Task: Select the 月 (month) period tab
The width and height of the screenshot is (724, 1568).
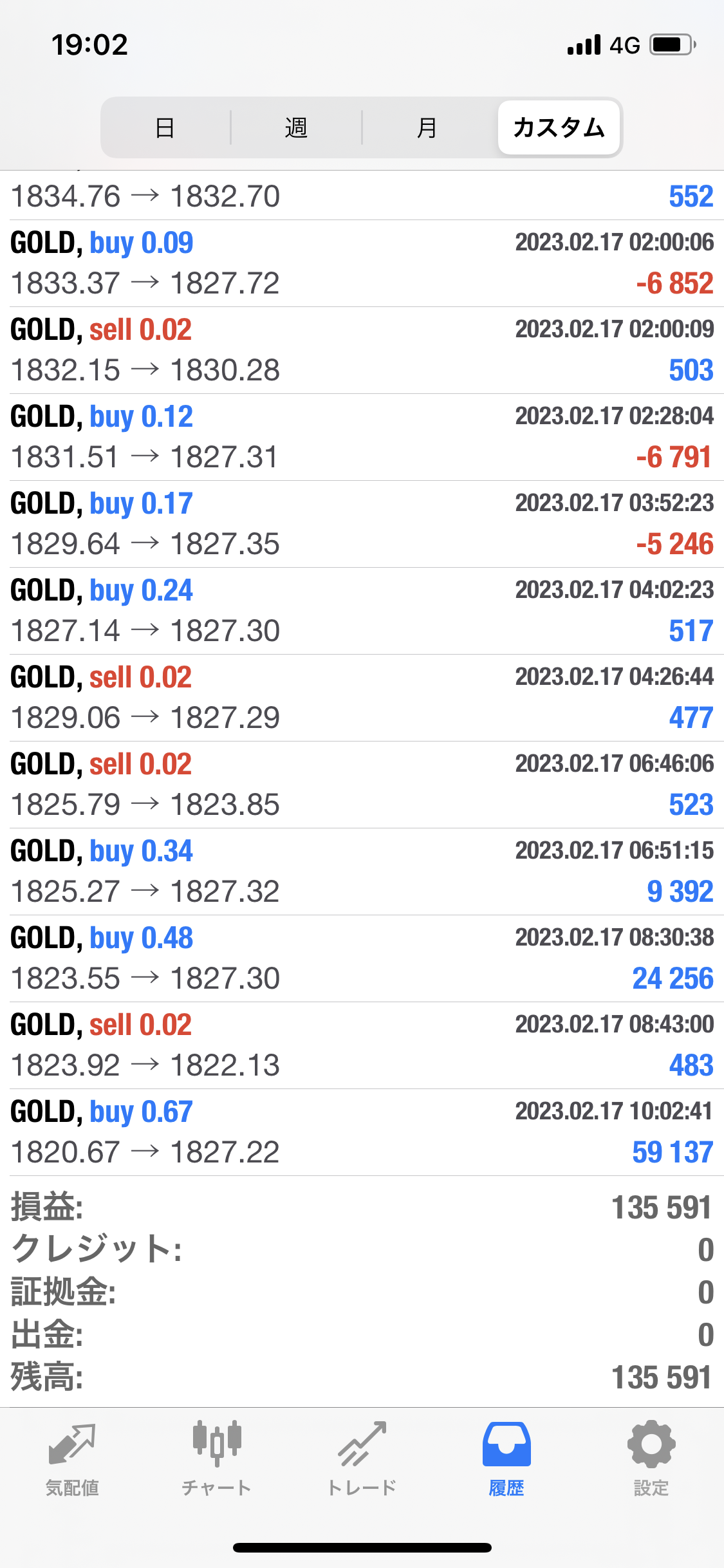Action: 427,127
